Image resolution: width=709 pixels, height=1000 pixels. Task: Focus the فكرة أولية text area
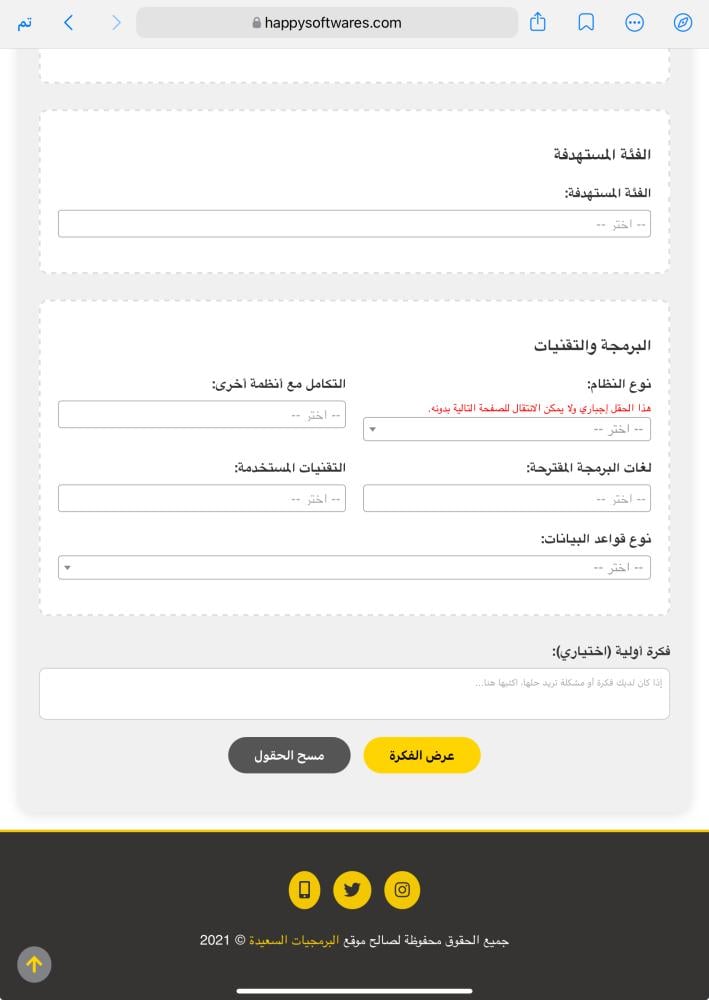354,694
